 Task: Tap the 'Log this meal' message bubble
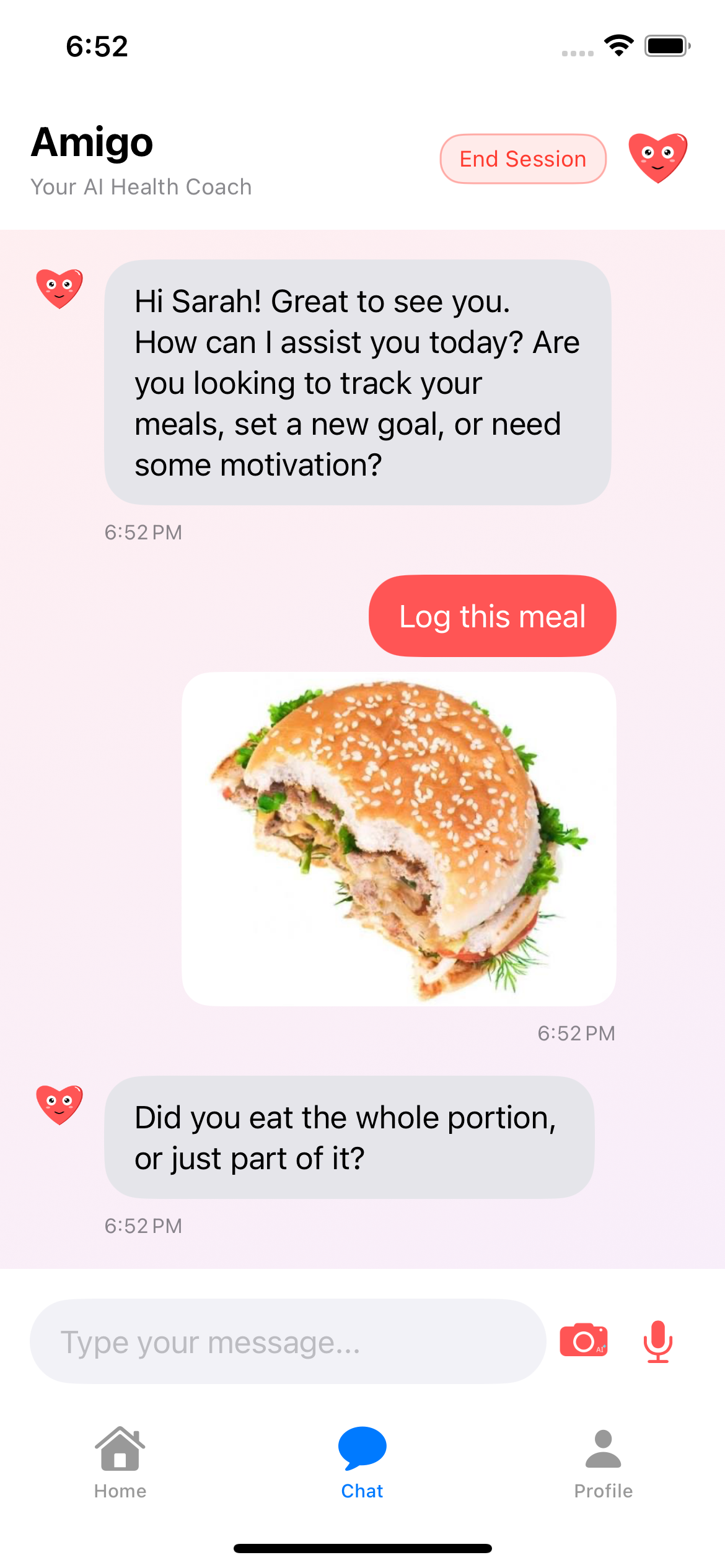pyautogui.click(x=492, y=615)
